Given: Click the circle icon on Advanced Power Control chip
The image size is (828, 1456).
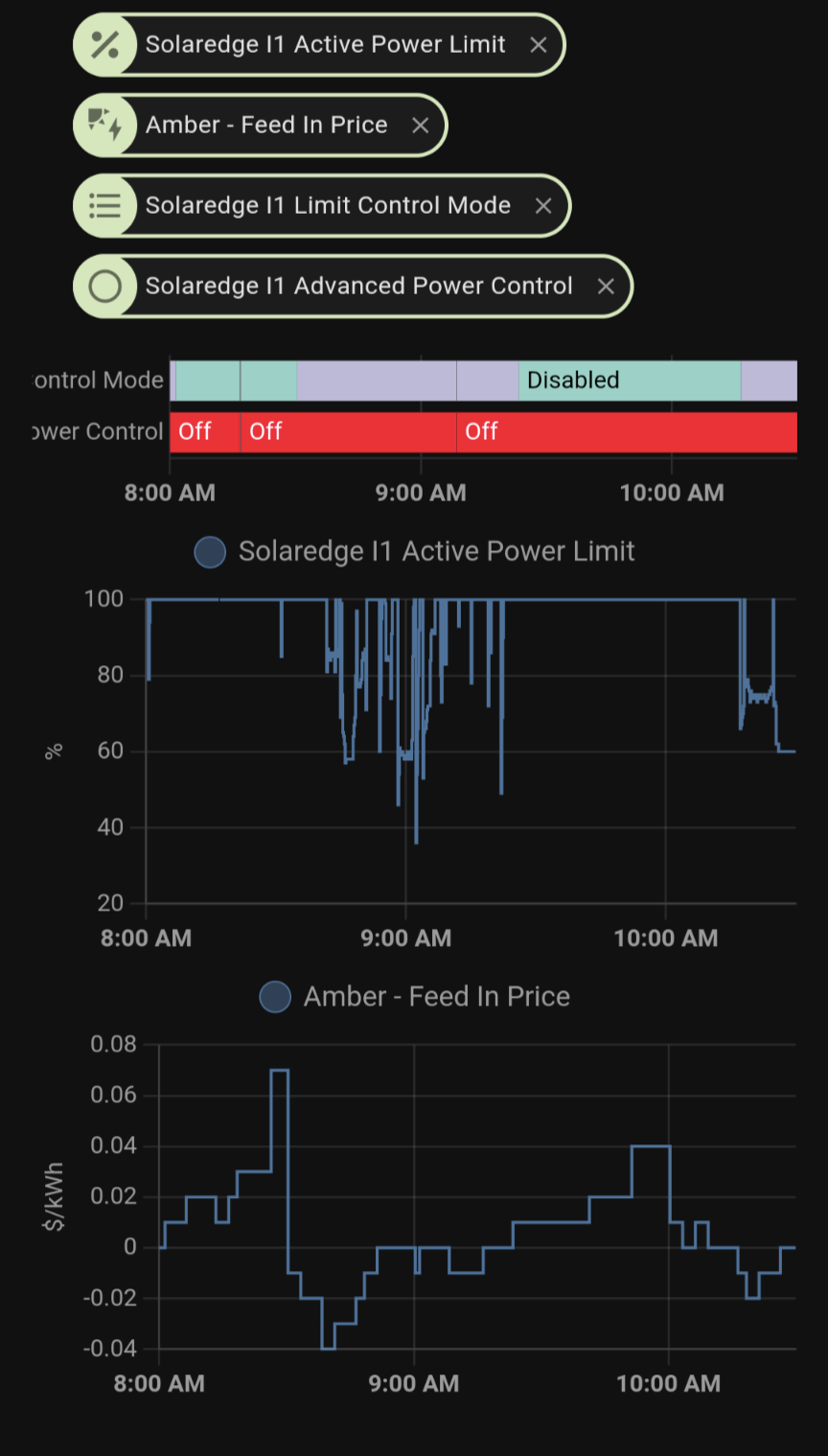Looking at the screenshot, I should coord(105,286).
